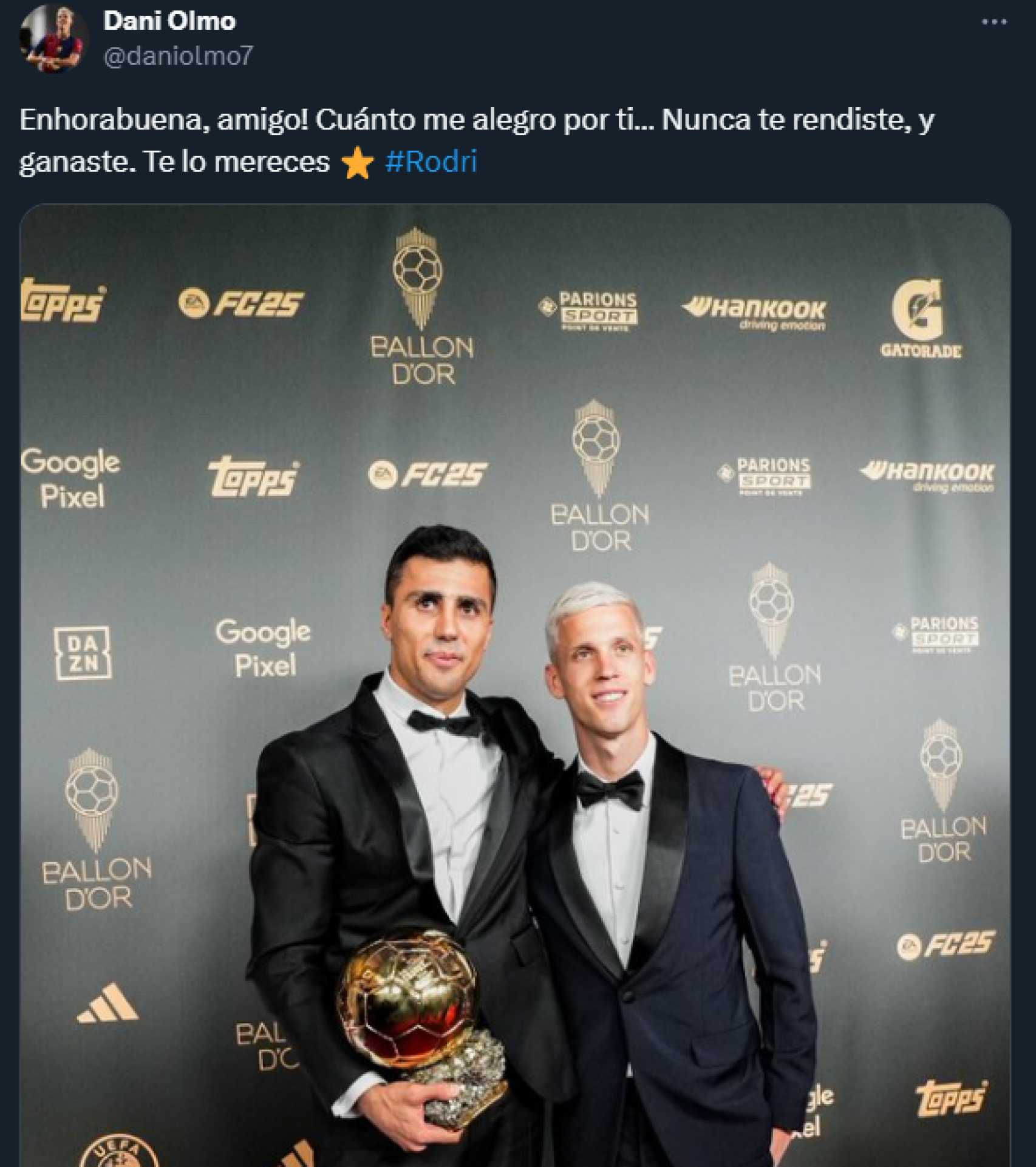Screen dimensions: 1036x1167
Task: Open the attached Ballon d'Or photo
Action: pyautogui.click(x=516, y=668)
